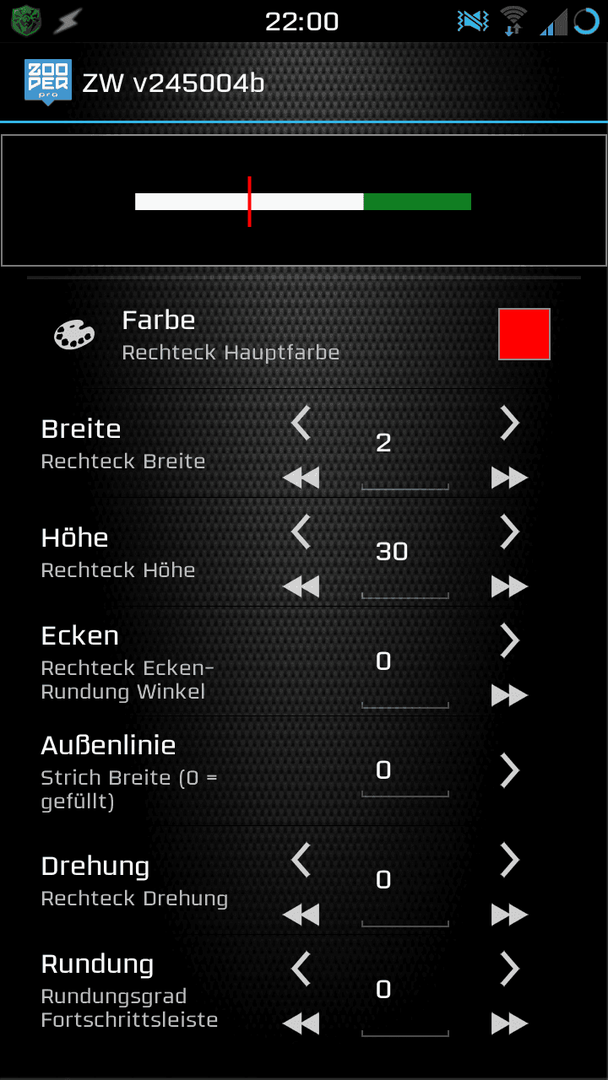Fast-rewind the Drehung value
The height and width of the screenshot is (1080, 608).
click(301, 914)
